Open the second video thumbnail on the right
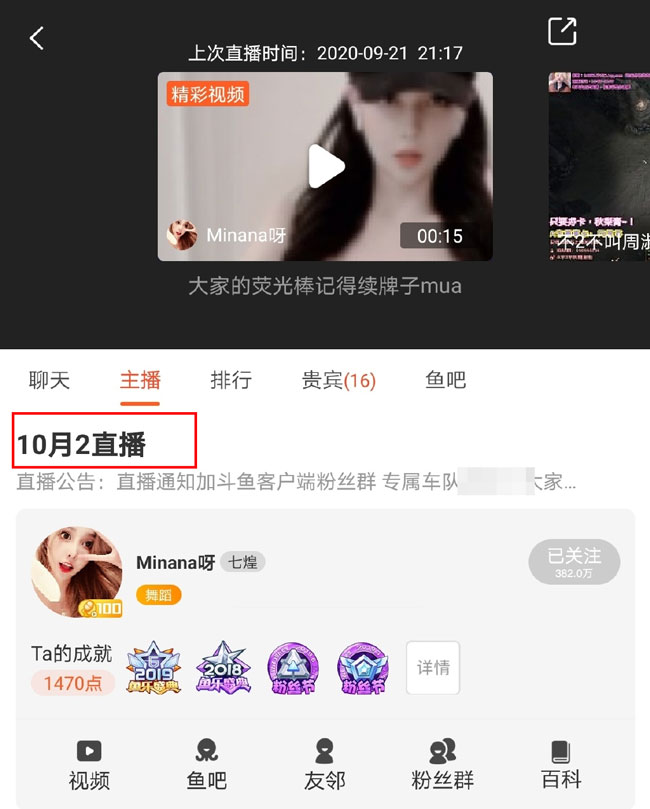 (598, 166)
